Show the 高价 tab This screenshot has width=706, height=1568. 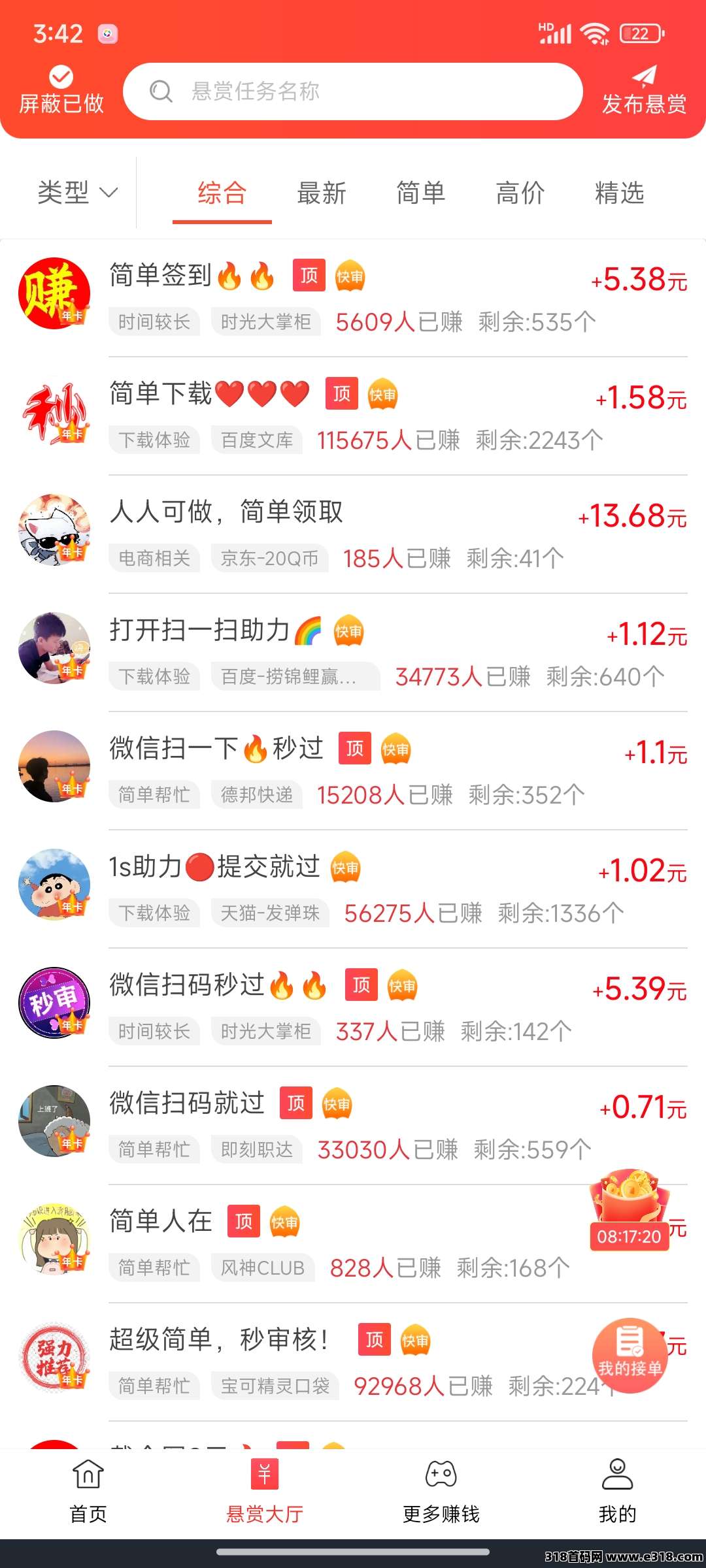[520, 193]
